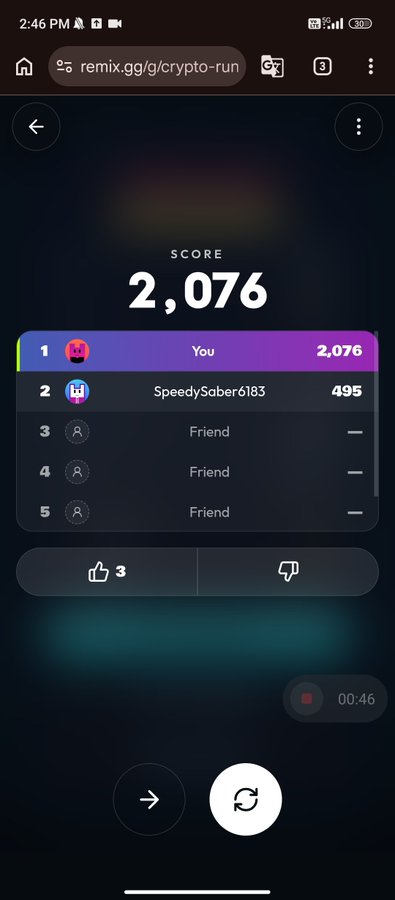Dislike the game with thumbs down
The width and height of the screenshot is (395, 900).
pyautogui.click(x=288, y=572)
